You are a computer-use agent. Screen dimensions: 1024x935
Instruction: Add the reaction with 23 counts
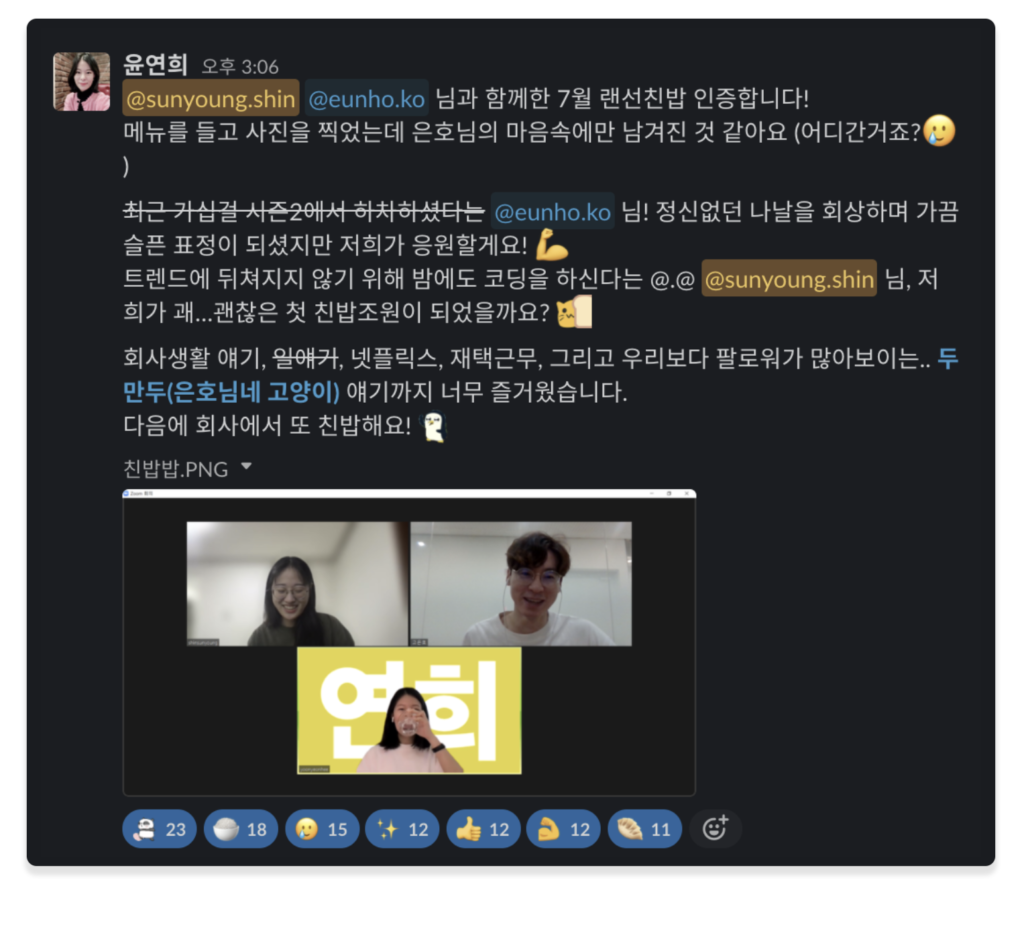click(x=160, y=829)
